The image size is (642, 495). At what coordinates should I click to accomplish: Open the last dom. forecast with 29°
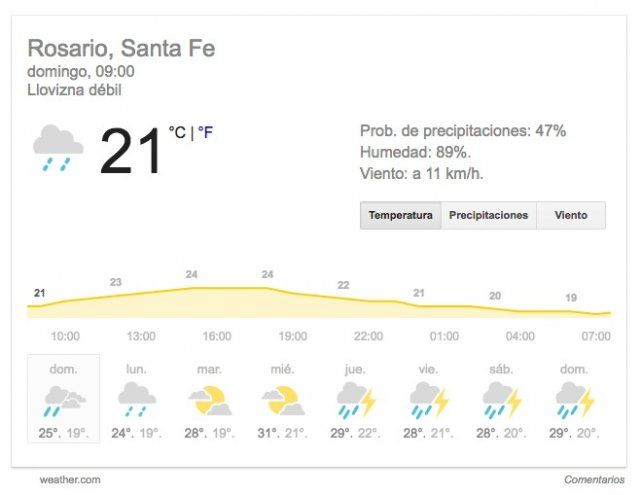point(574,399)
